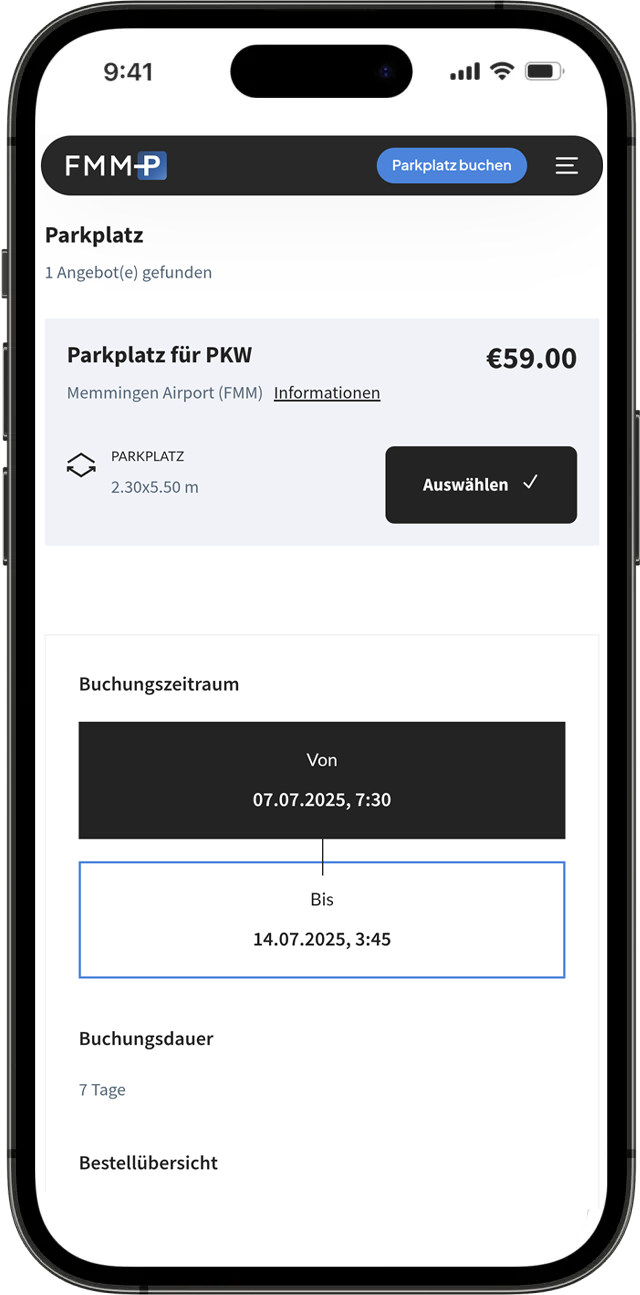Open the Informationen link
Screen dimensions: 640x1295
[x=327, y=393]
